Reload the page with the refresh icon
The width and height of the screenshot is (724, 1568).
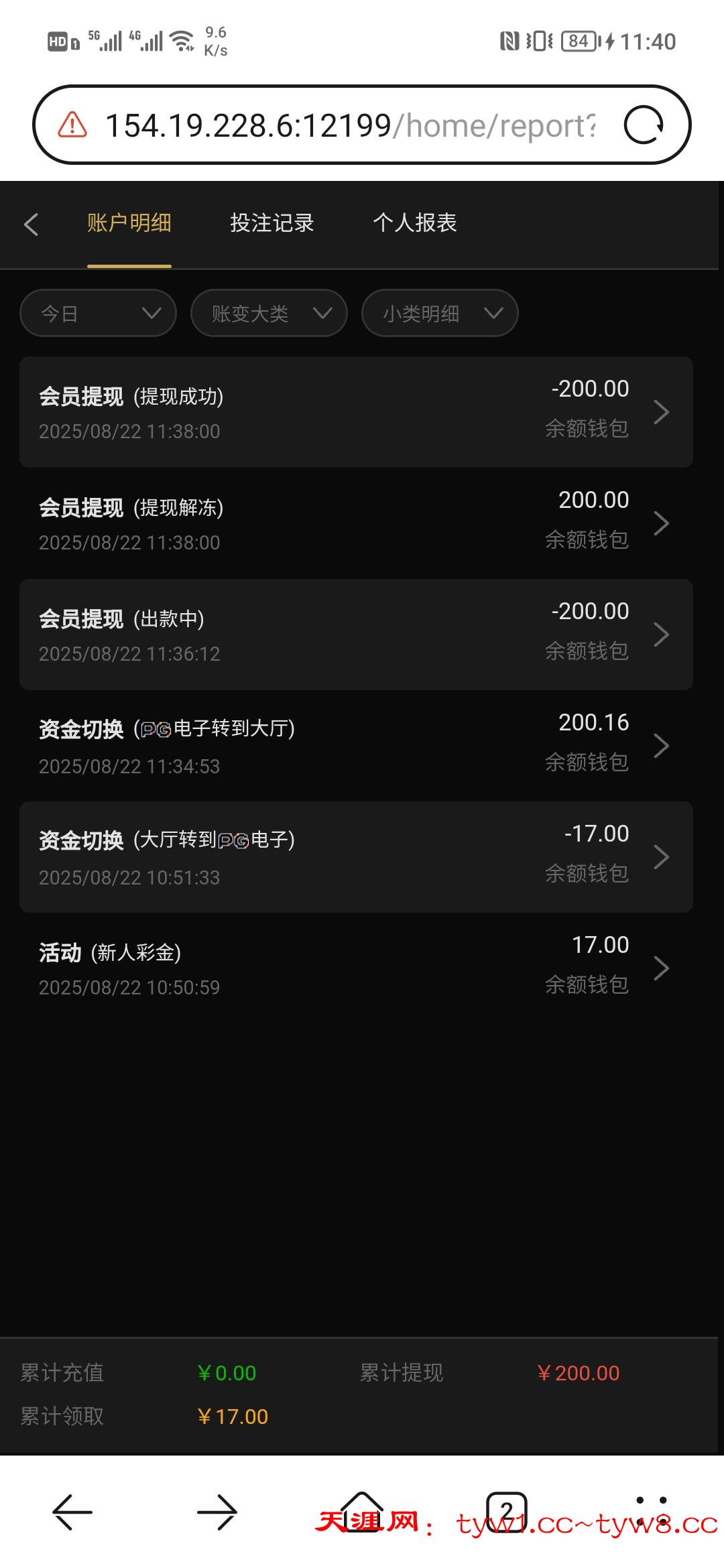(644, 125)
